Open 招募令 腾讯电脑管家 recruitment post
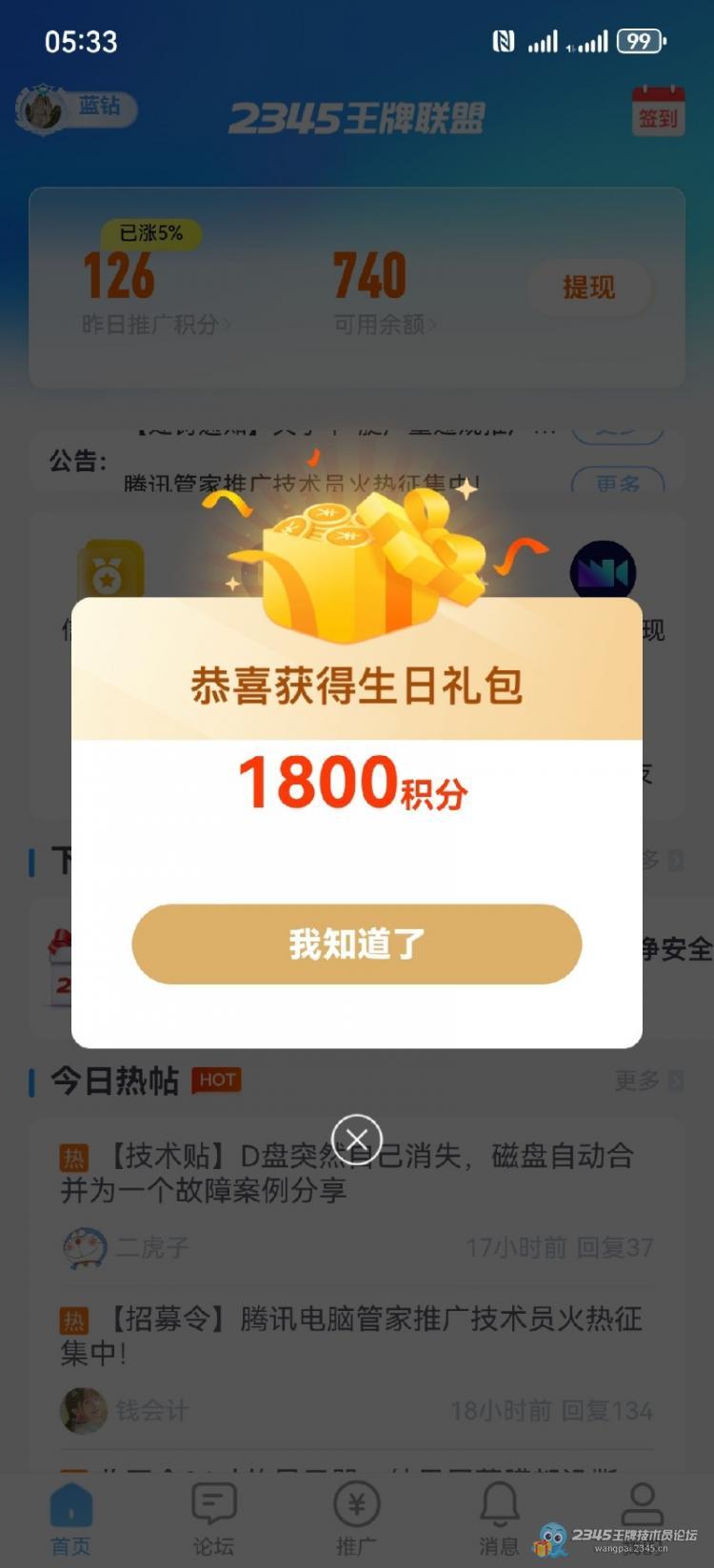714x1568 pixels. [x=350, y=1335]
